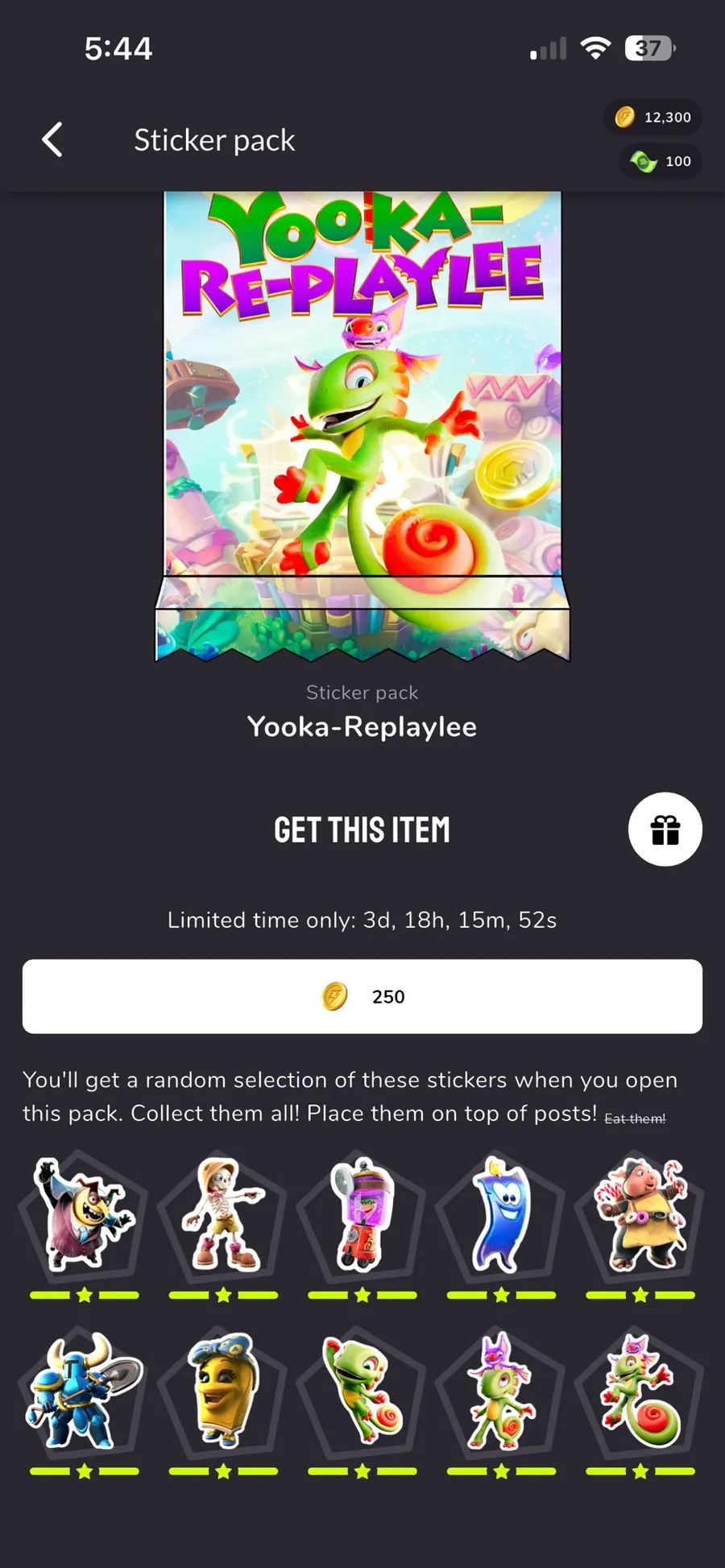View the Shovel Knight sticker
Screen dimensions: 725x1568
[85, 1392]
